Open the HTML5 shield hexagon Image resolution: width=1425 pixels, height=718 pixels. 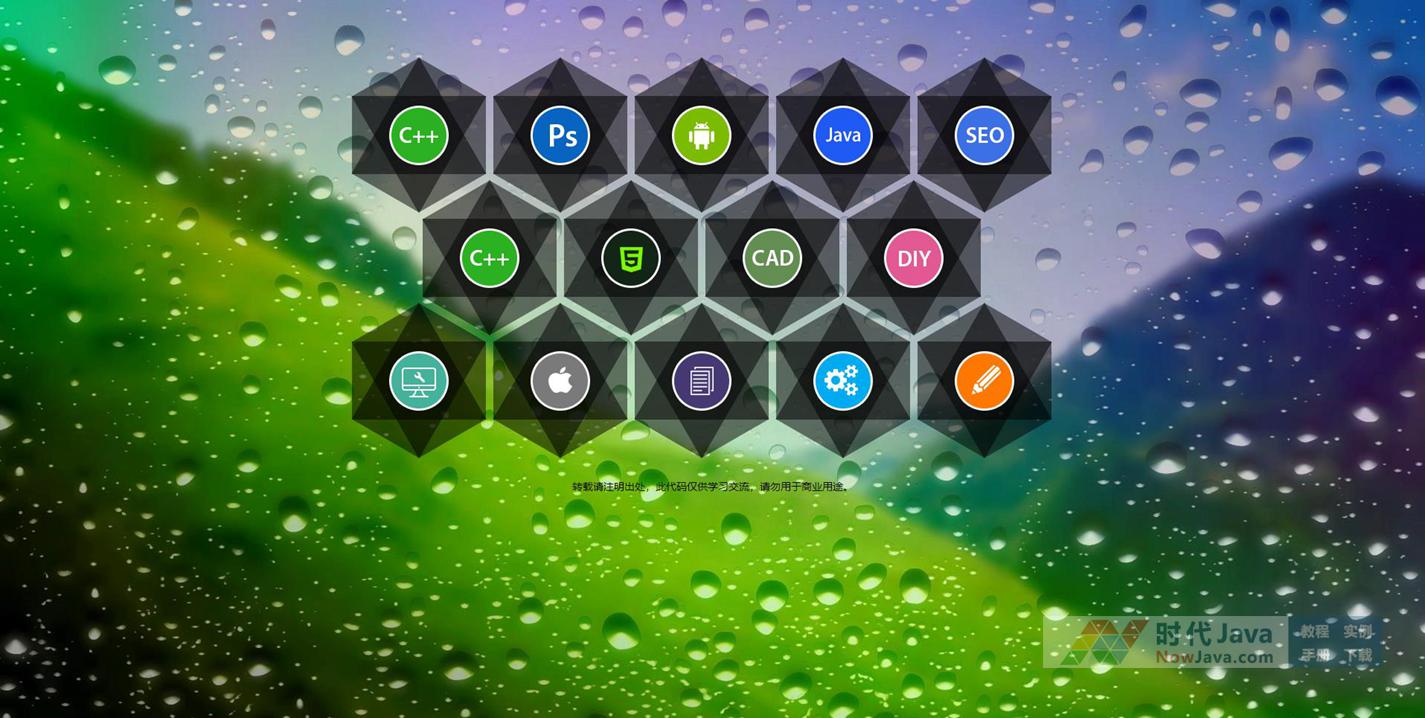pyautogui.click(x=630, y=258)
